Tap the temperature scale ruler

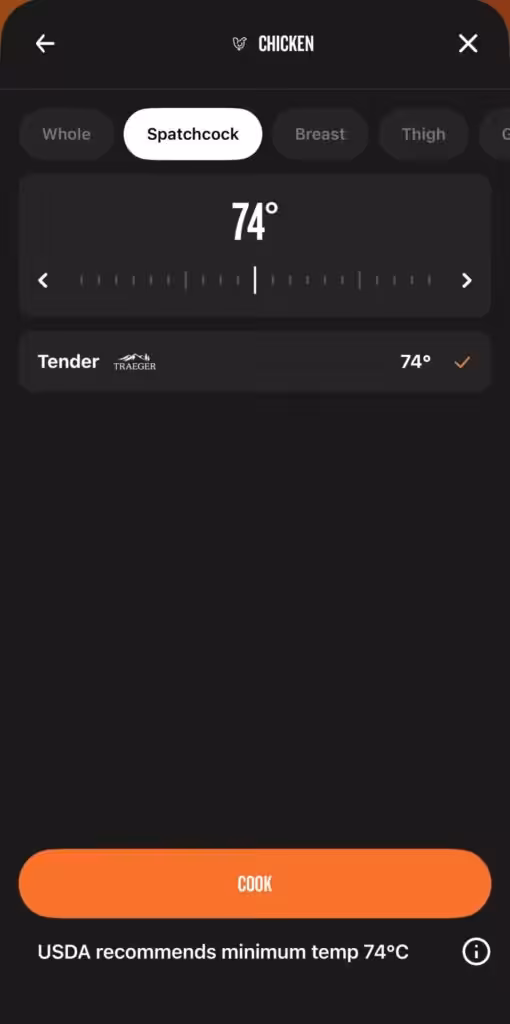[x=255, y=280]
